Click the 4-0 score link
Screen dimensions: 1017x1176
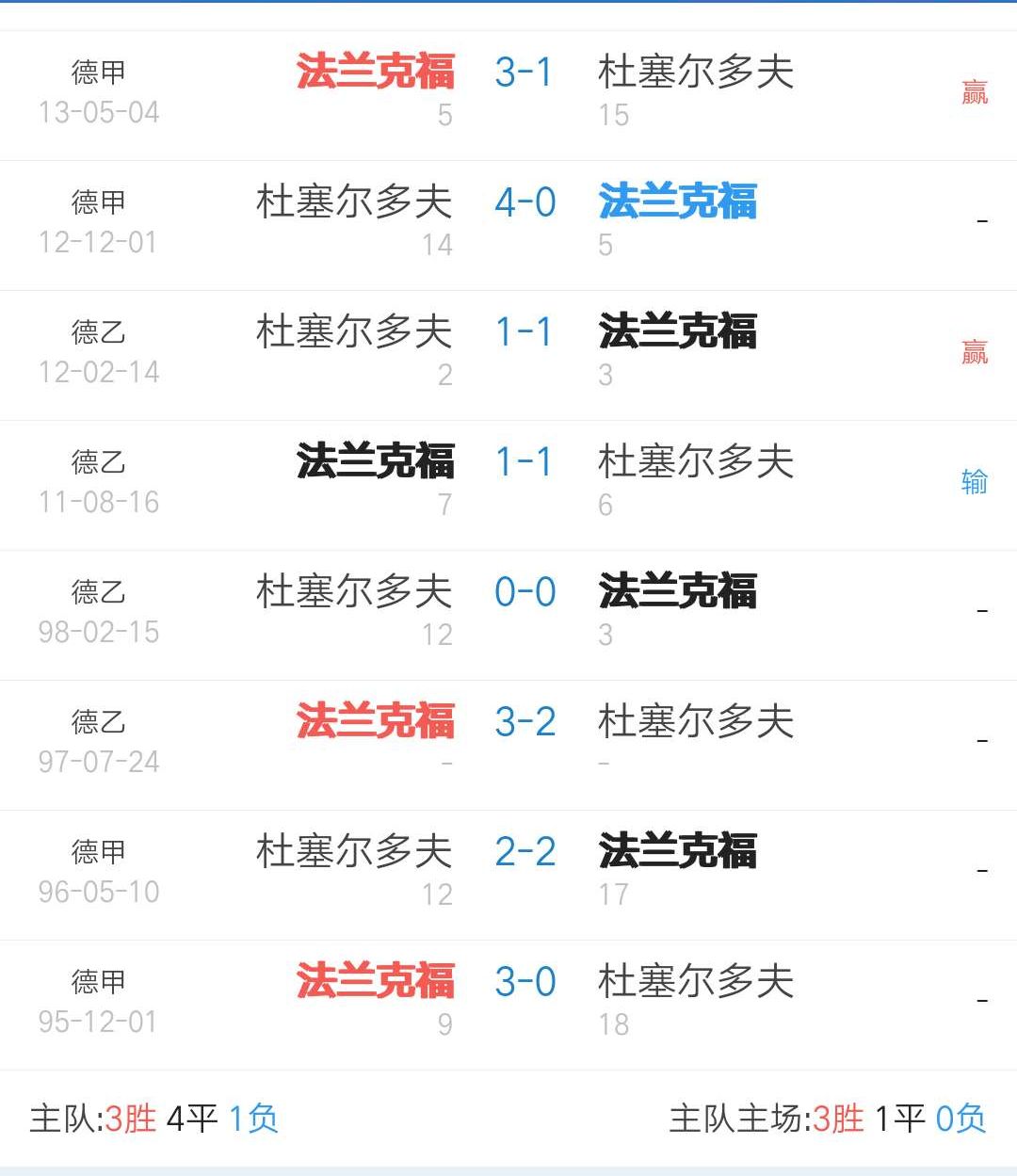click(525, 201)
